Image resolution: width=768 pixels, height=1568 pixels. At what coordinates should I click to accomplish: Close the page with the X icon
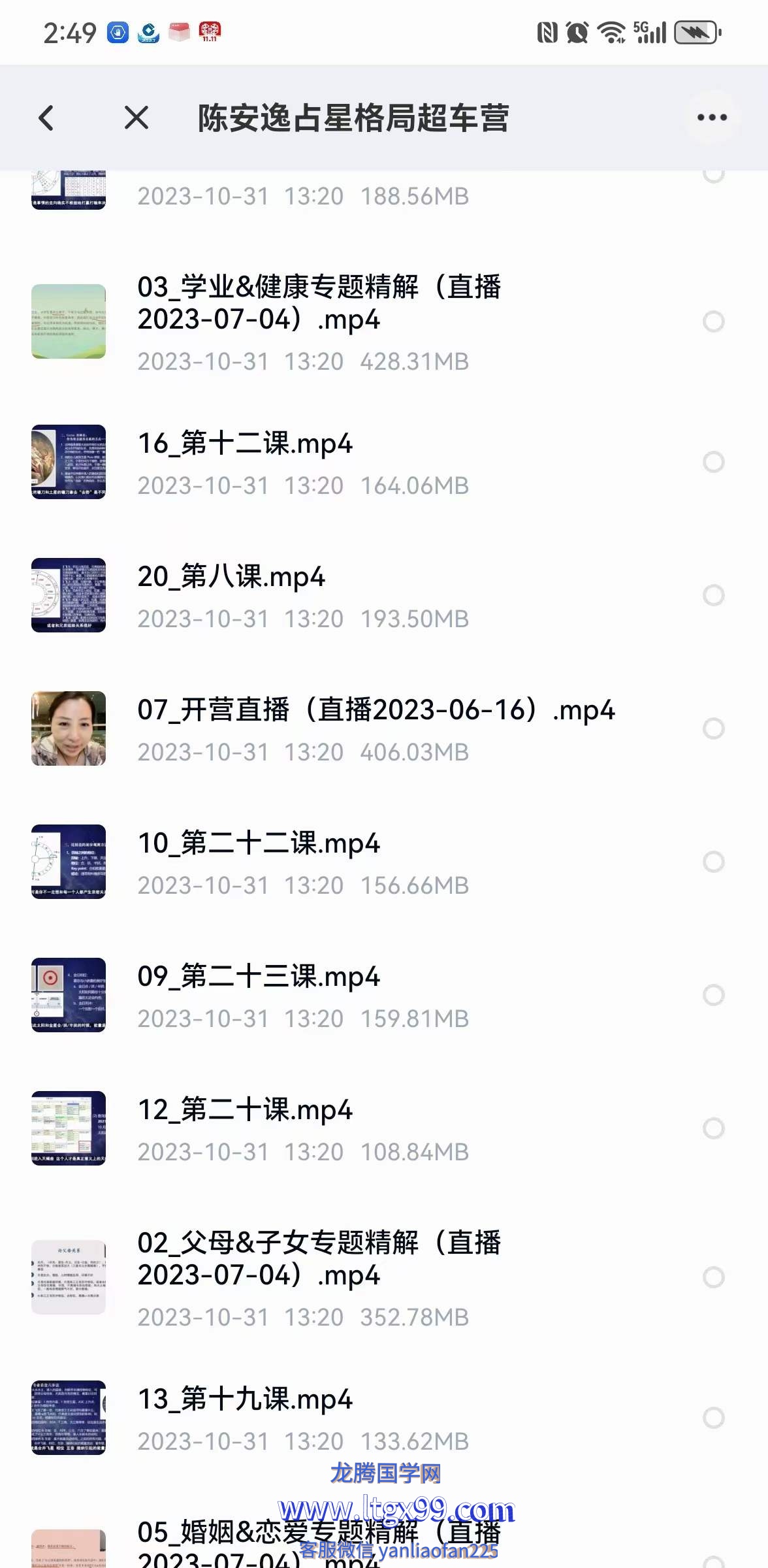click(136, 118)
